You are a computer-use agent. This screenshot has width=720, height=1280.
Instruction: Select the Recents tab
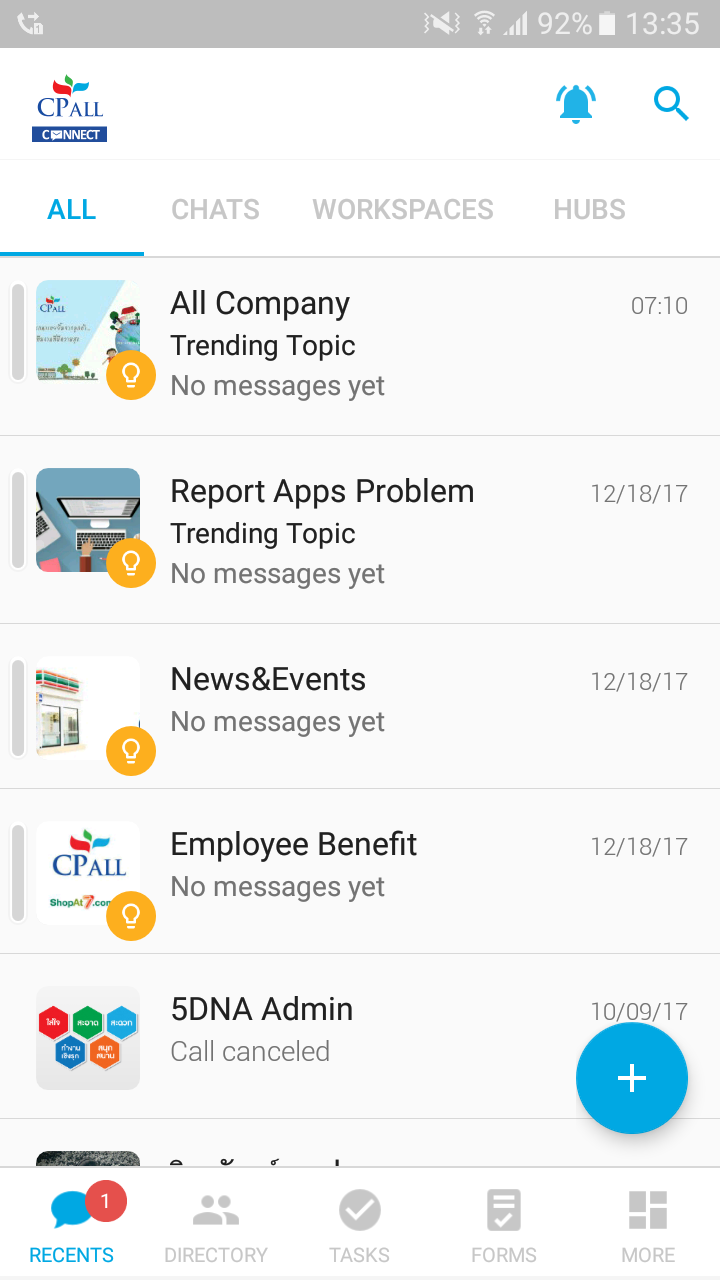(x=72, y=1226)
